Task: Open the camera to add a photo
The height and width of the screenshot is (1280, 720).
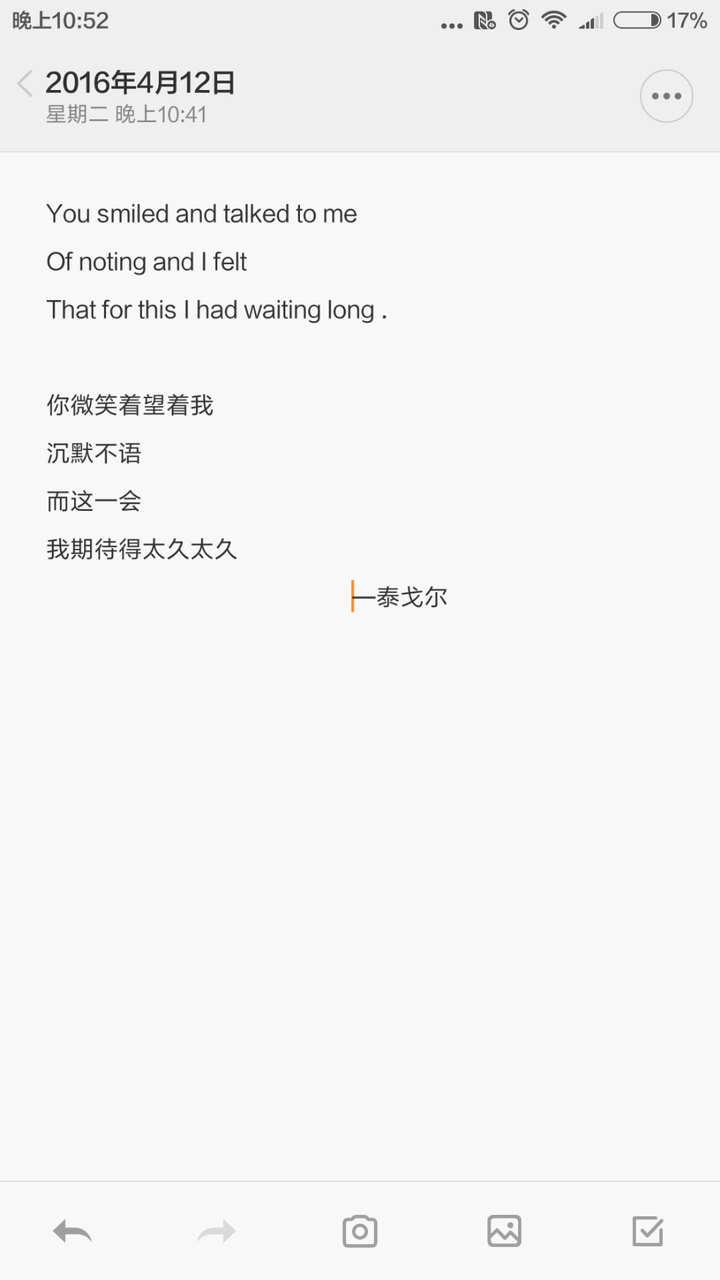Action: point(360,1231)
